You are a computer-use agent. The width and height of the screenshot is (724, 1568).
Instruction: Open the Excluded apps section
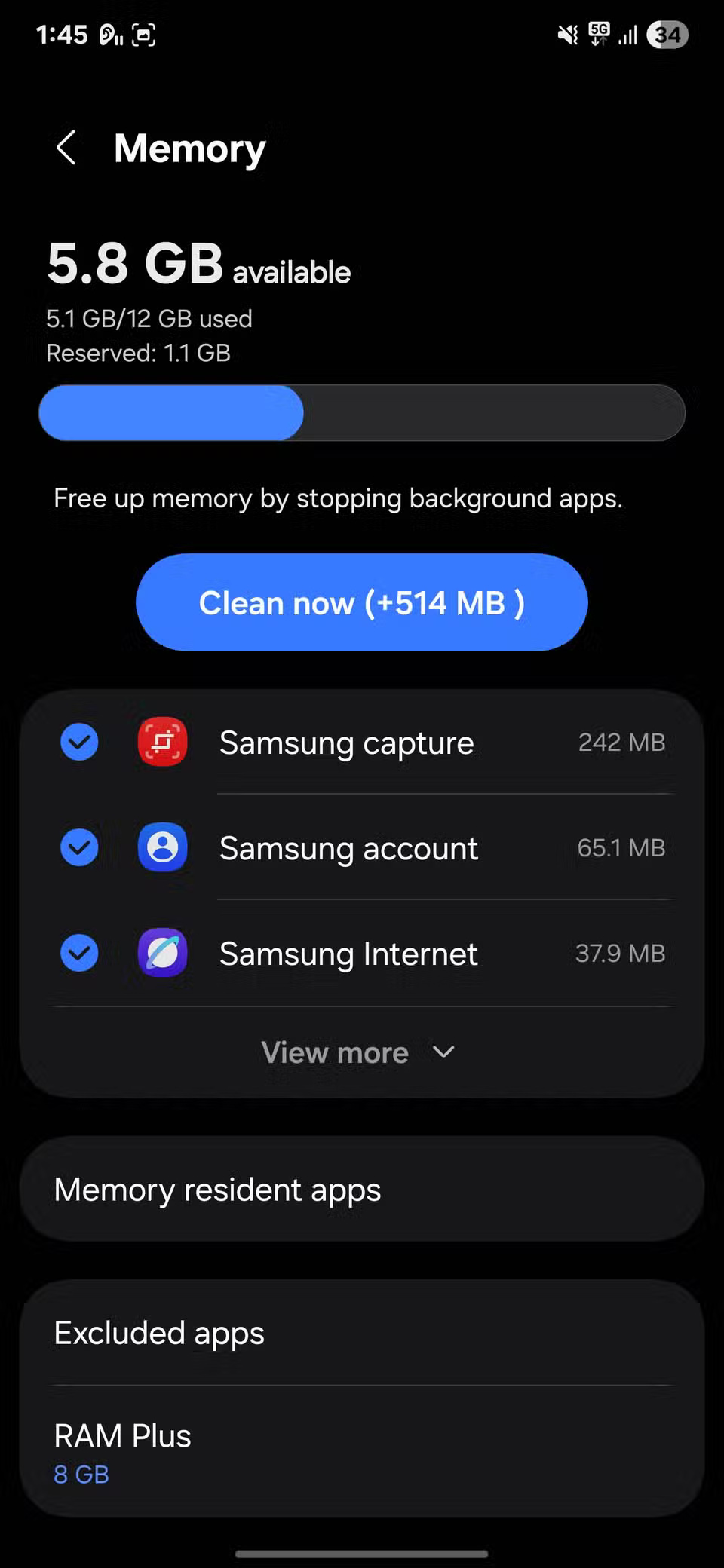[360, 1333]
